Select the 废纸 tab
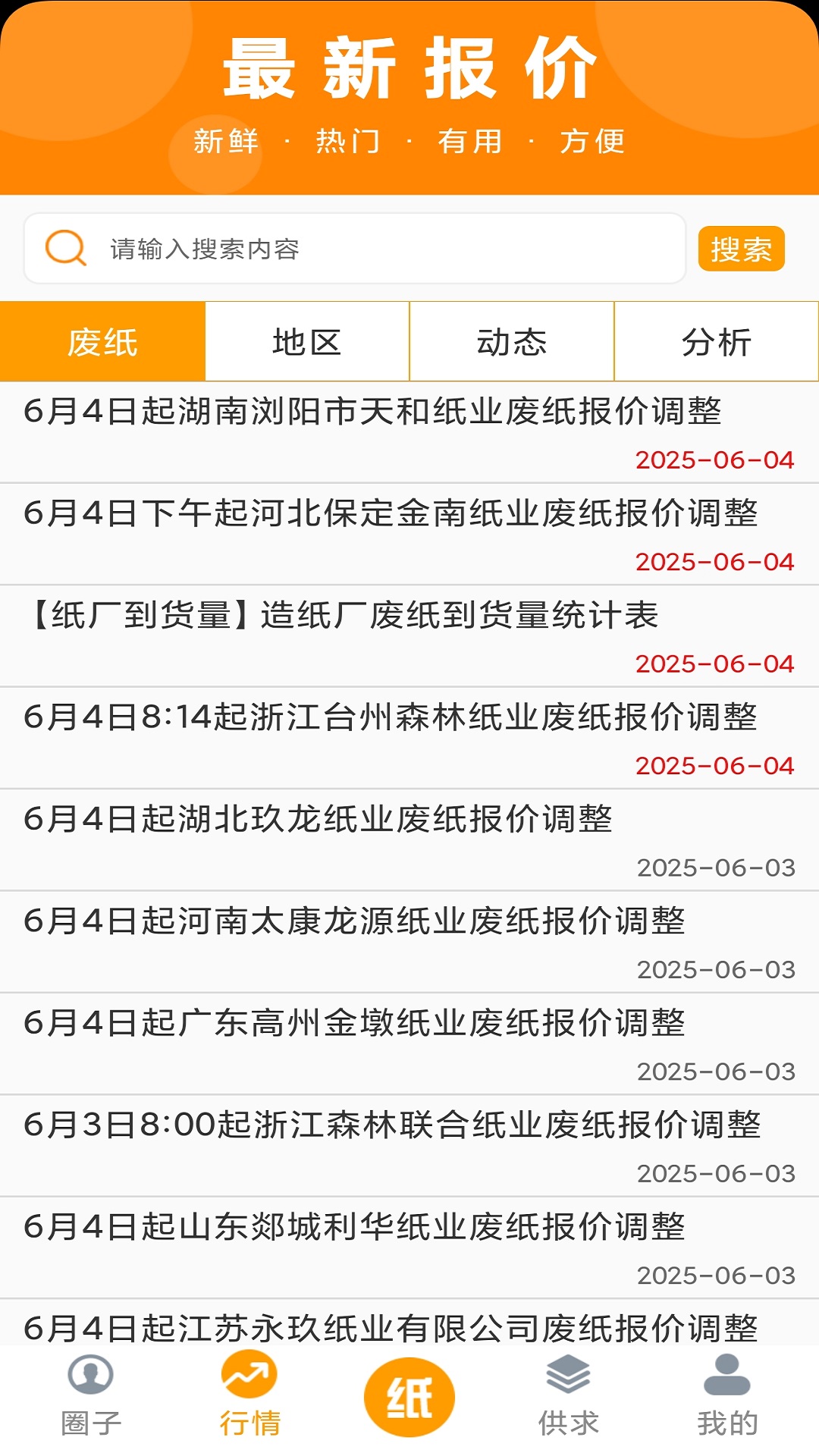This screenshot has height=1456, width=819. pos(102,342)
